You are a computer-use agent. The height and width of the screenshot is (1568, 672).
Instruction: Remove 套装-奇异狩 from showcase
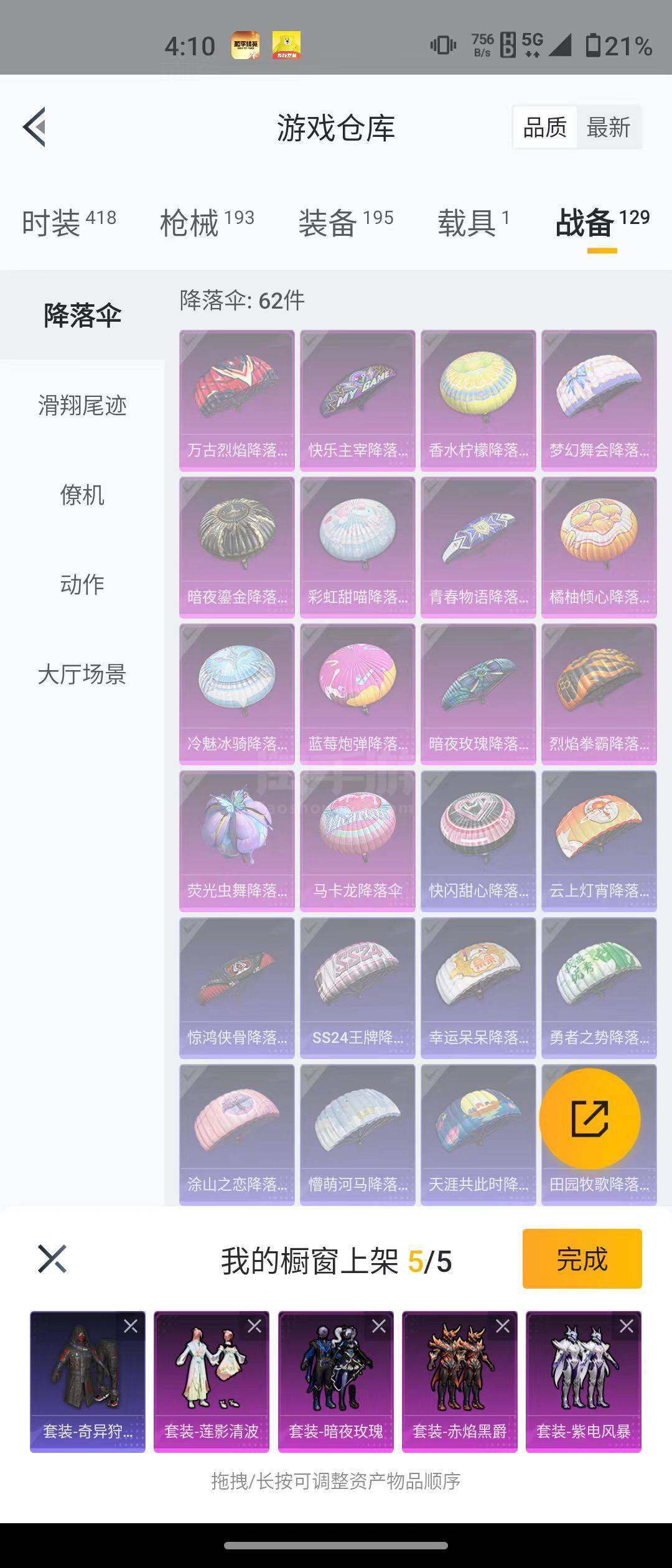[131, 1327]
